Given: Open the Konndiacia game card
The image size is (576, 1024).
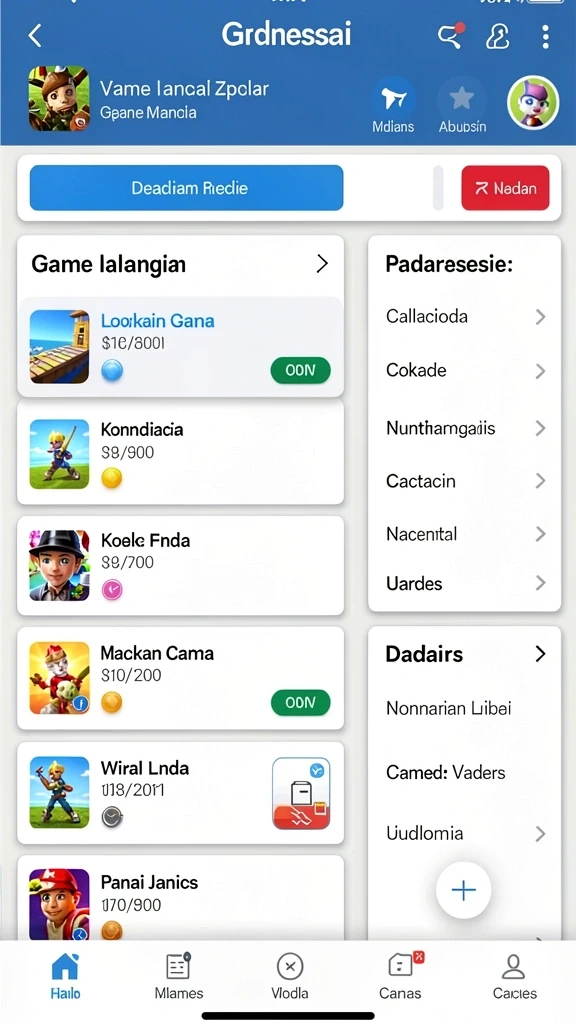Looking at the screenshot, I should tap(180, 453).
